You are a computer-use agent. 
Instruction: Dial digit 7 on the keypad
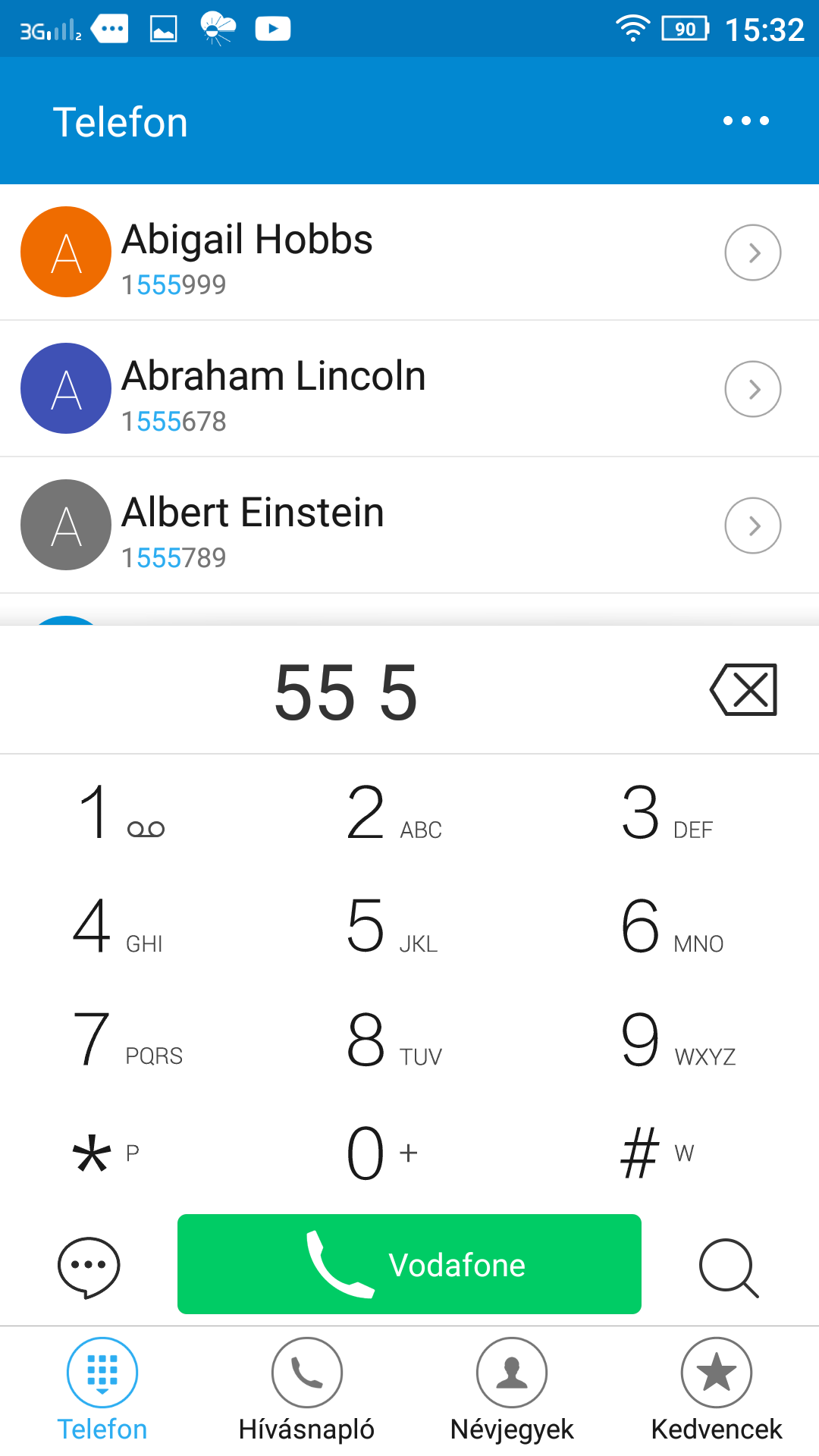[x=127, y=1039]
